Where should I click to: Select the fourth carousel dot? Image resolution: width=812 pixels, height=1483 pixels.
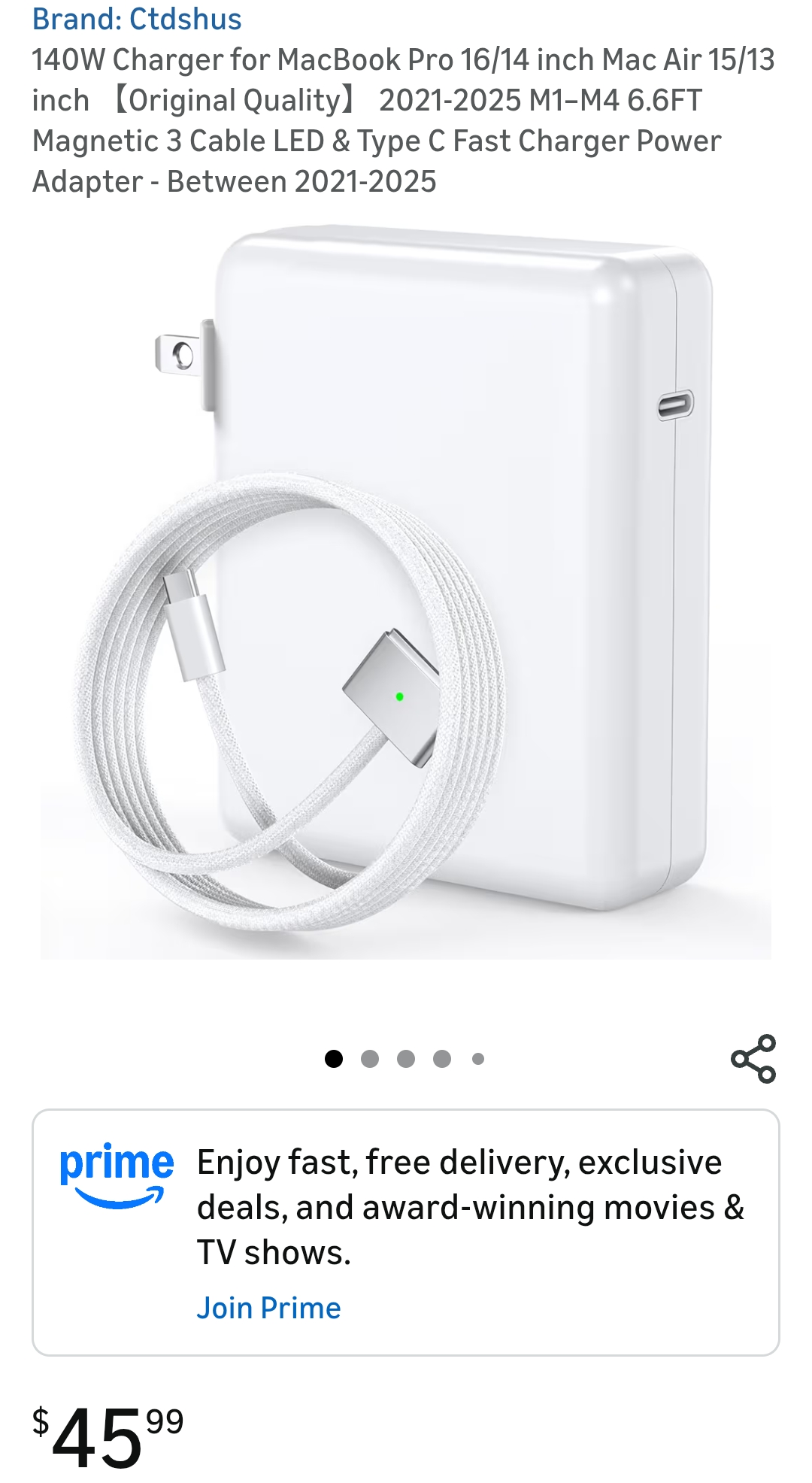point(441,1057)
